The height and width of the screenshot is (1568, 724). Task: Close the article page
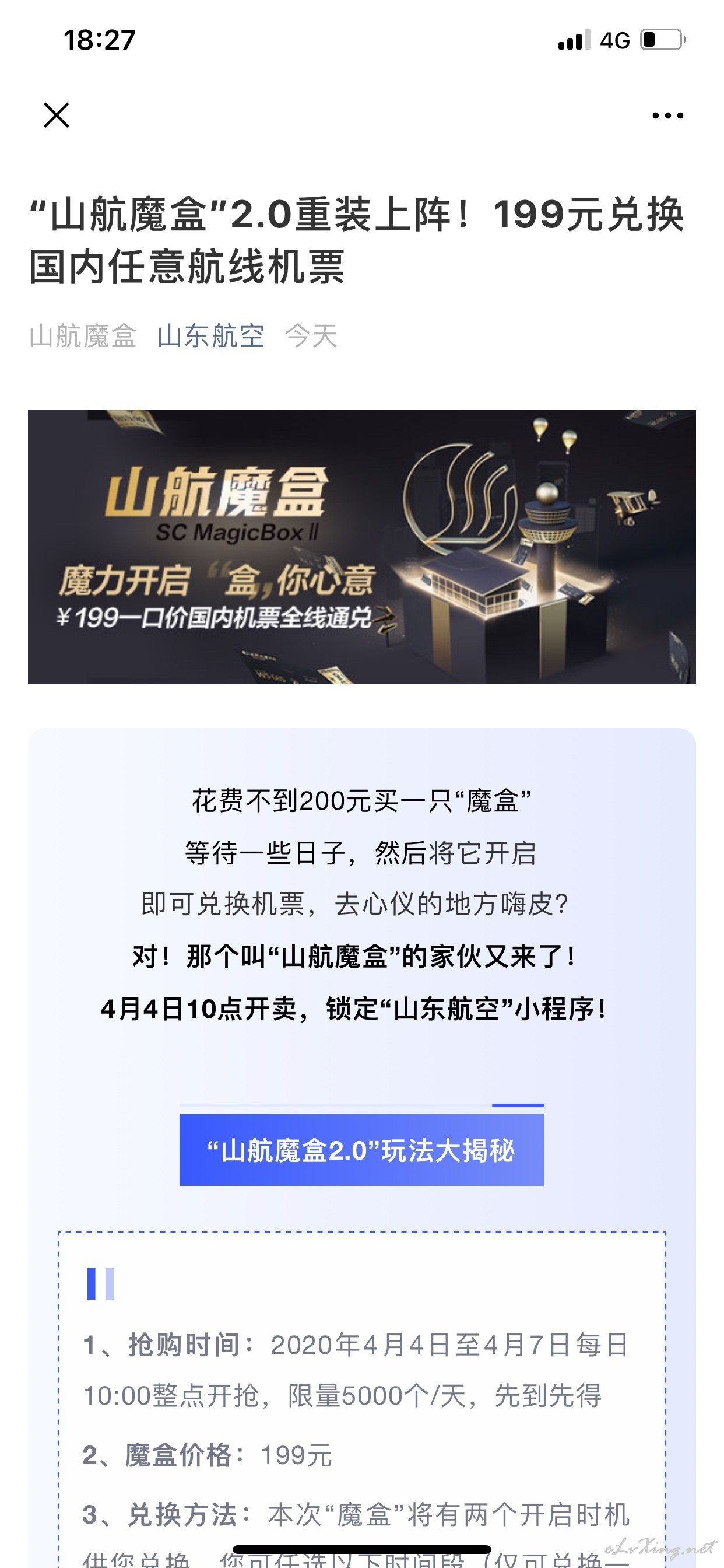[x=57, y=115]
